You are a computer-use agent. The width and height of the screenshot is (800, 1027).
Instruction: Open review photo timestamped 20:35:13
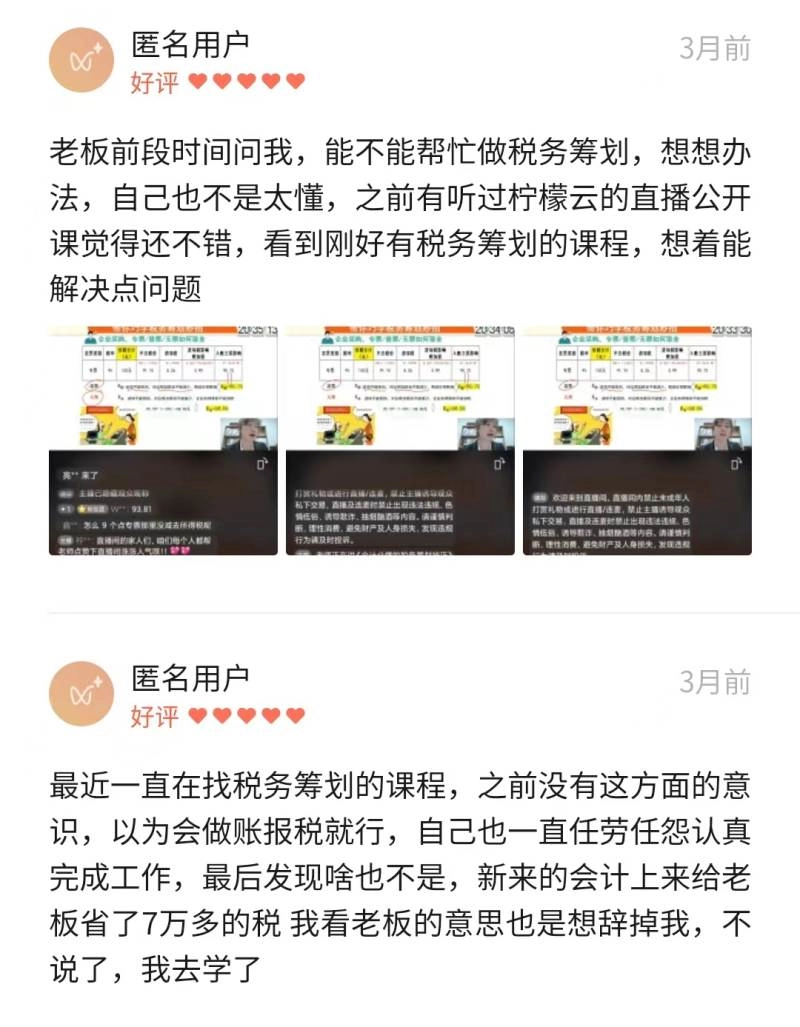pyautogui.click(x=163, y=440)
